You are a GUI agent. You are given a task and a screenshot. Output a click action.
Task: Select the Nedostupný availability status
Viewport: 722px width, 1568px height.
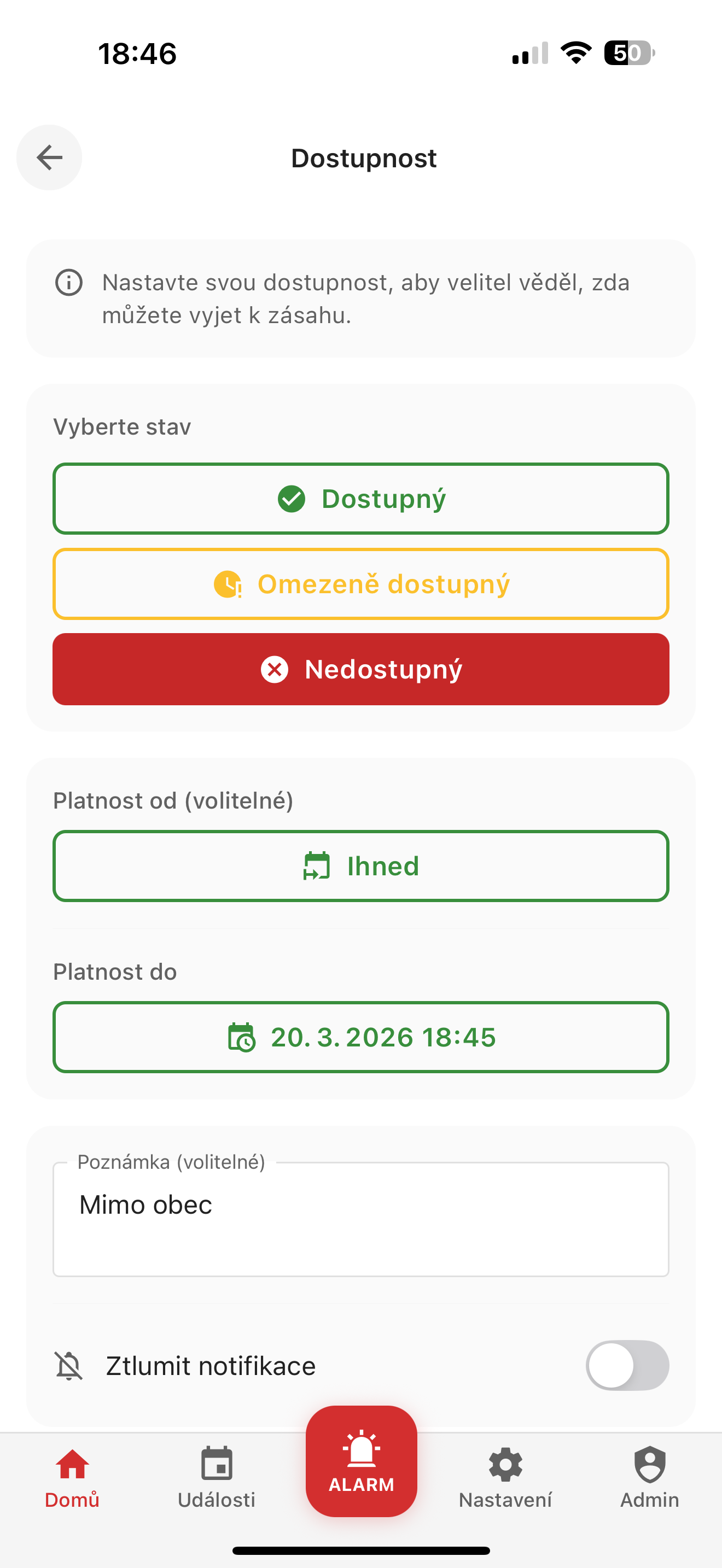pyautogui.click(x=361, y=670)
